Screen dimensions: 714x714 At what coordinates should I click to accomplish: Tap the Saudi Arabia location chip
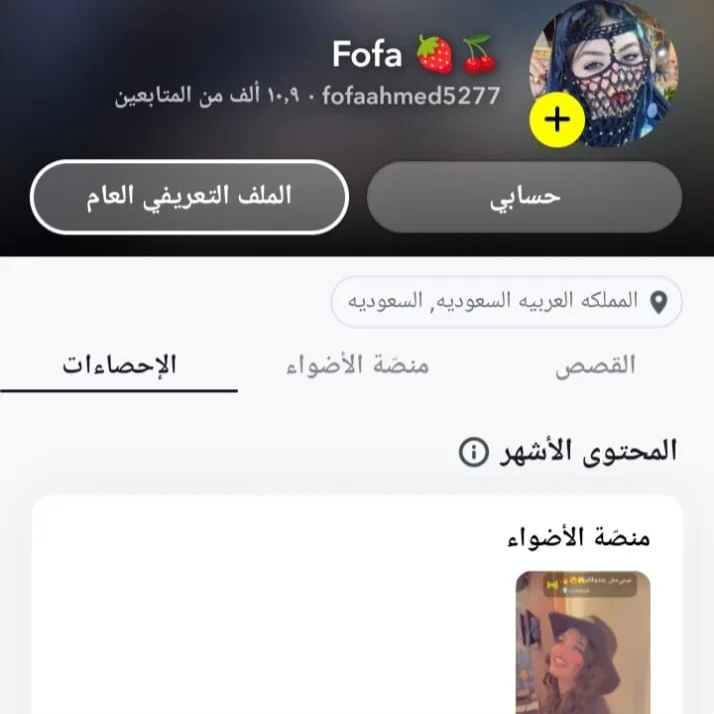pos(506,301)
